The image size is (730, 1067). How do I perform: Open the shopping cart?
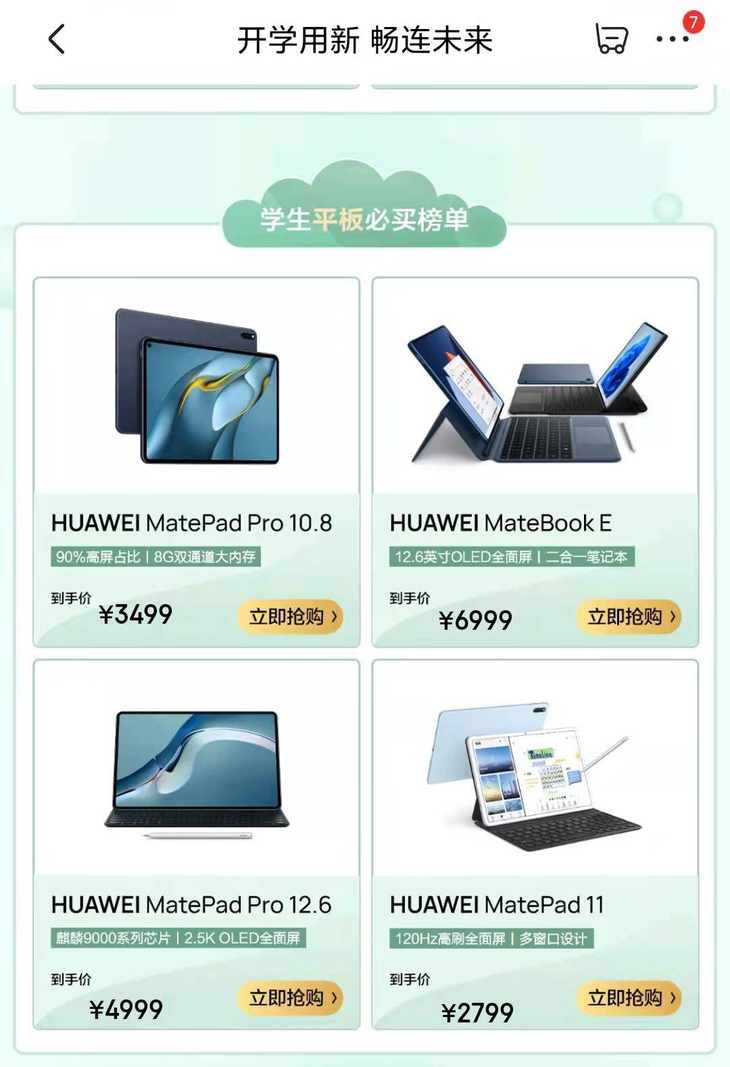[x=611, y=40]
